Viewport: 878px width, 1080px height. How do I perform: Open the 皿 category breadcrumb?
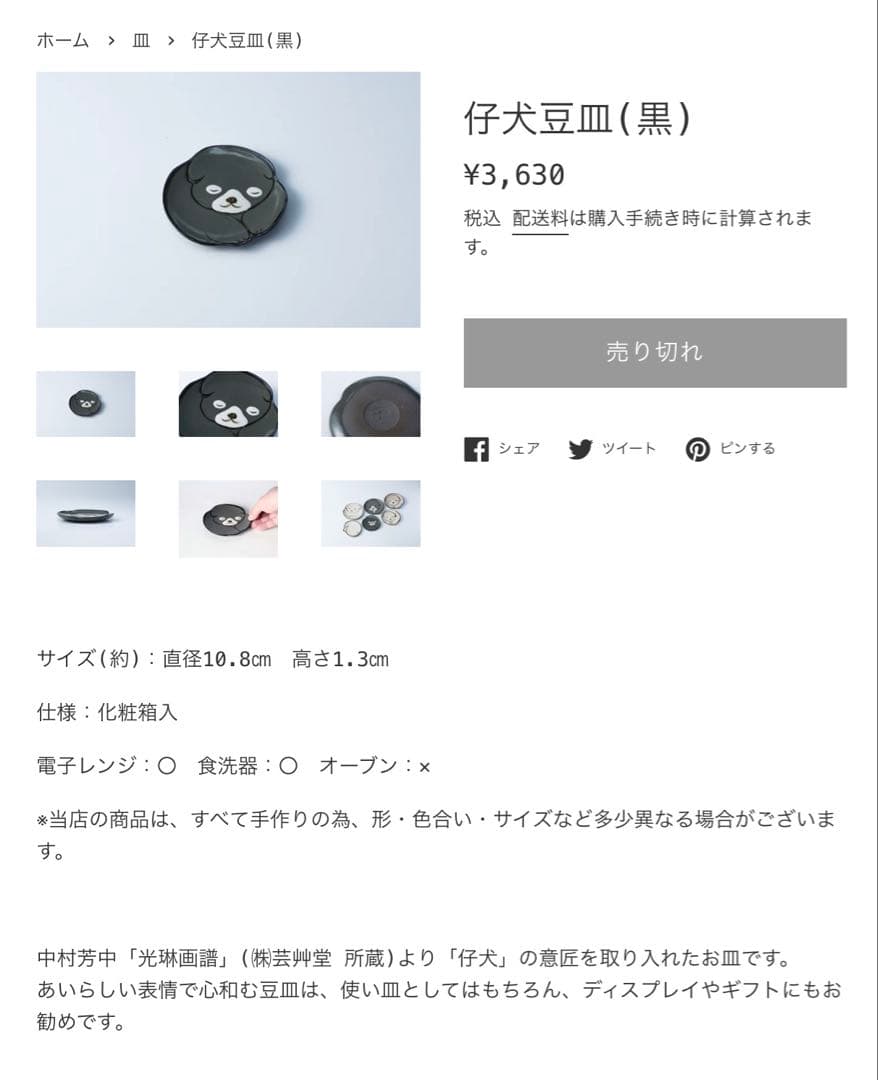[x=141, y=41]
